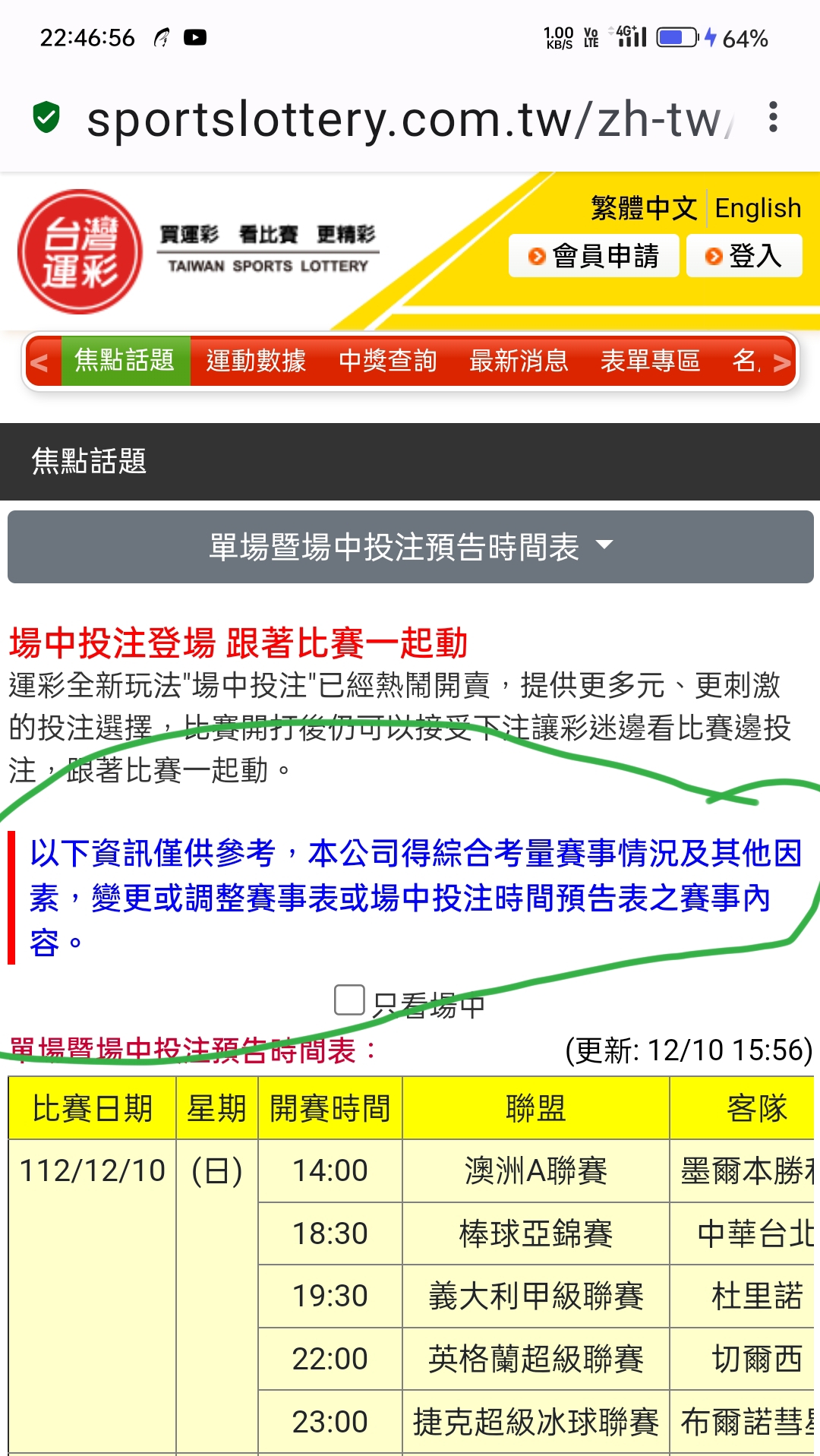The width and height of the screenshot is (820, 1456).
Task: Expand 單場暨場中投注預告時間表 dropdown
Action: click(410, 547)
